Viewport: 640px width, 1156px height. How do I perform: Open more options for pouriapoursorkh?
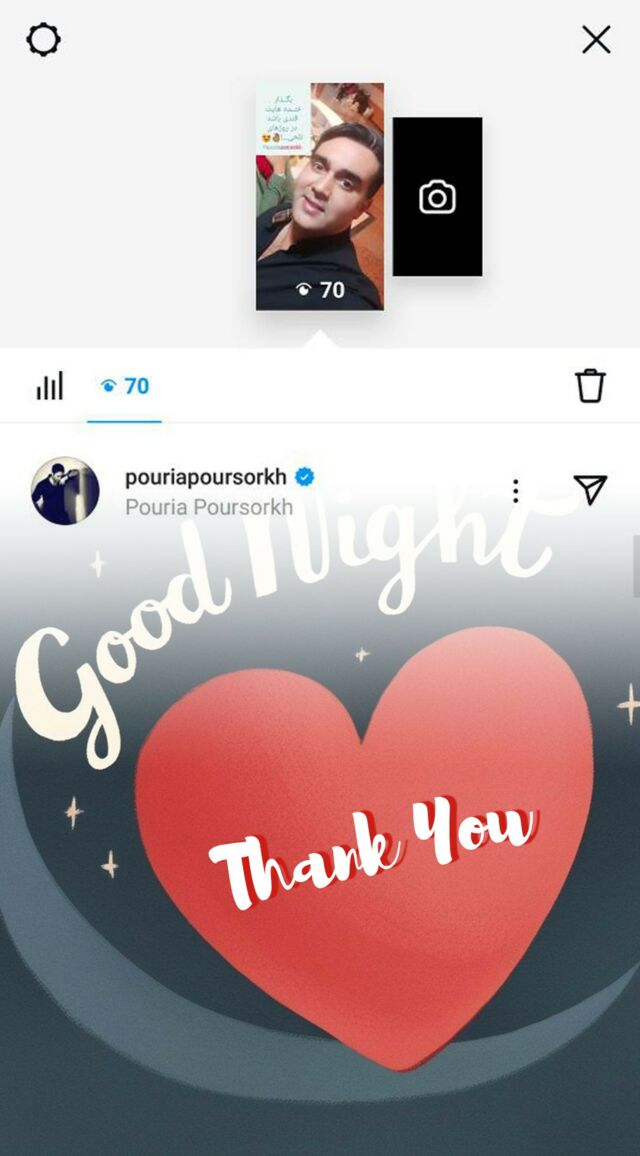515,490
